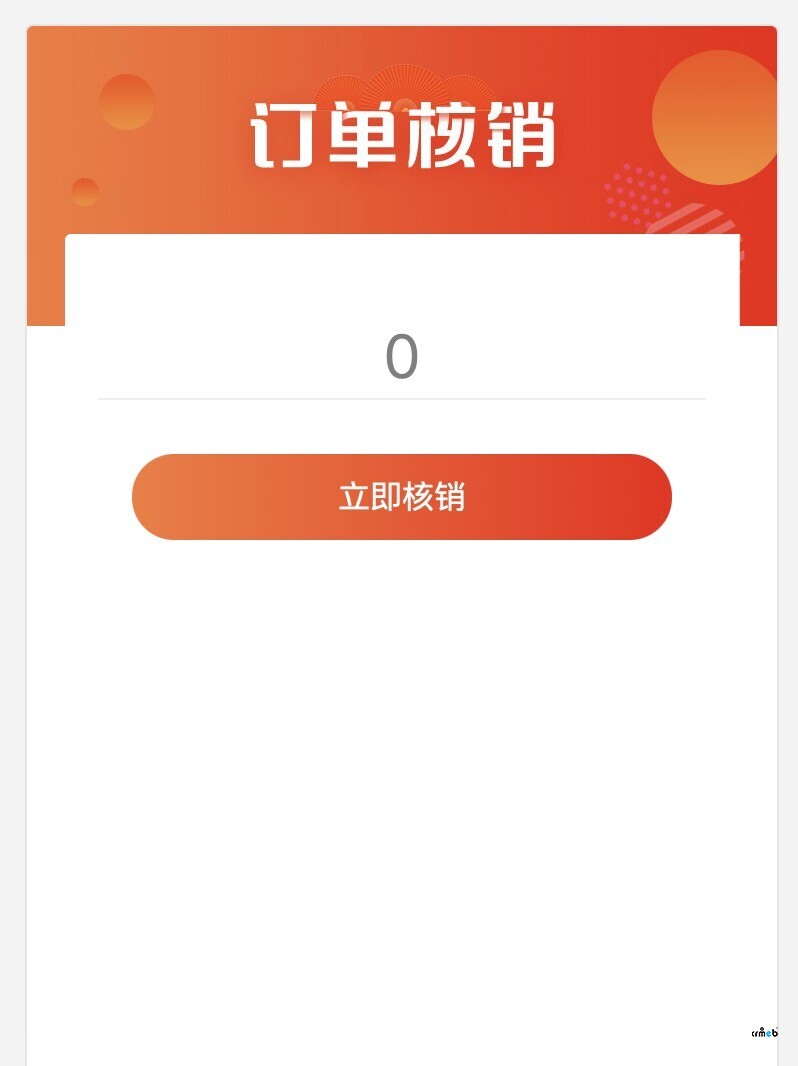
Task: Select the verification code input showing 0
Action: point(400,360)
